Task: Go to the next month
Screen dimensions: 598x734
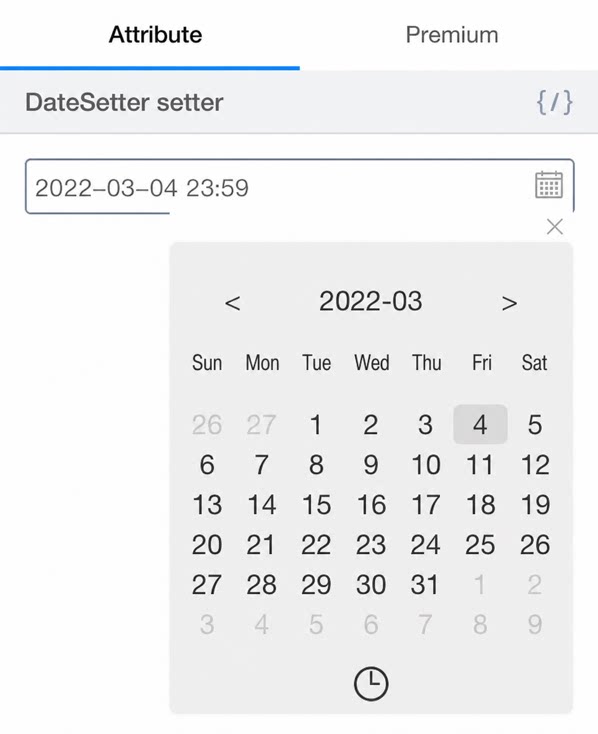Action: (509, 303)
